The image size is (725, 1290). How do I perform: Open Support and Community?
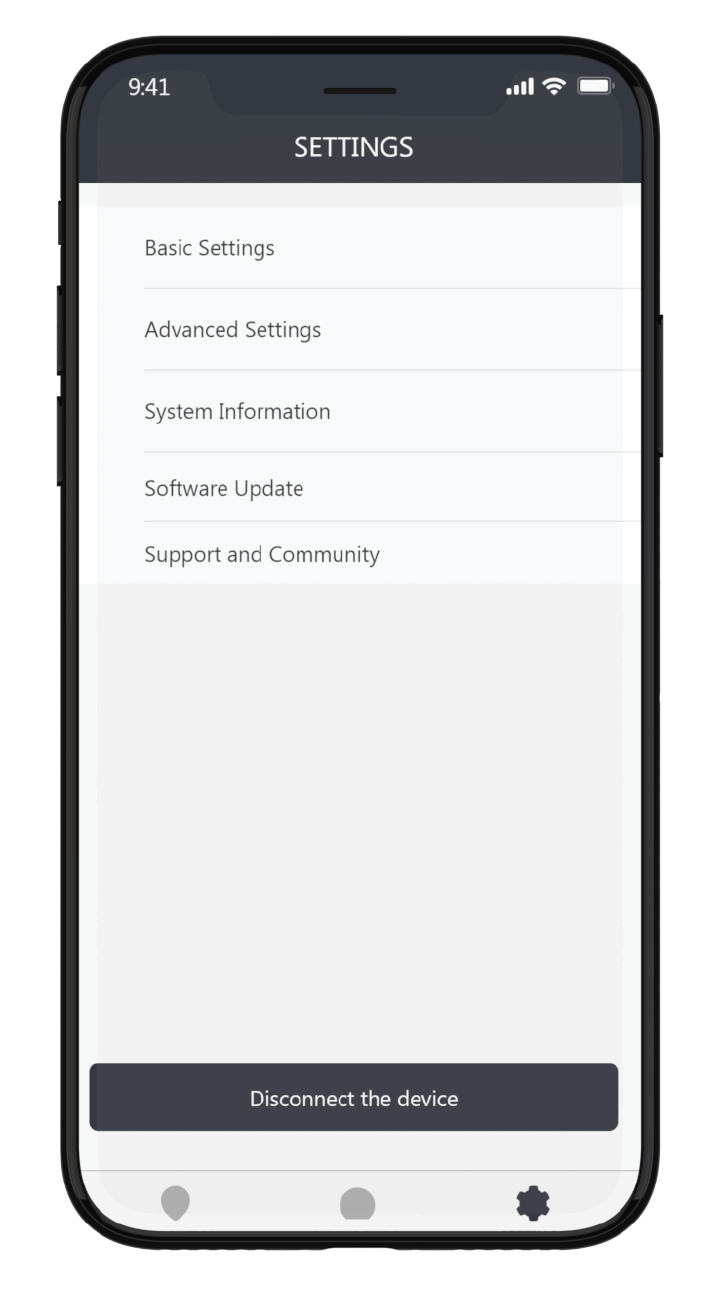click(x=360, y=553)
